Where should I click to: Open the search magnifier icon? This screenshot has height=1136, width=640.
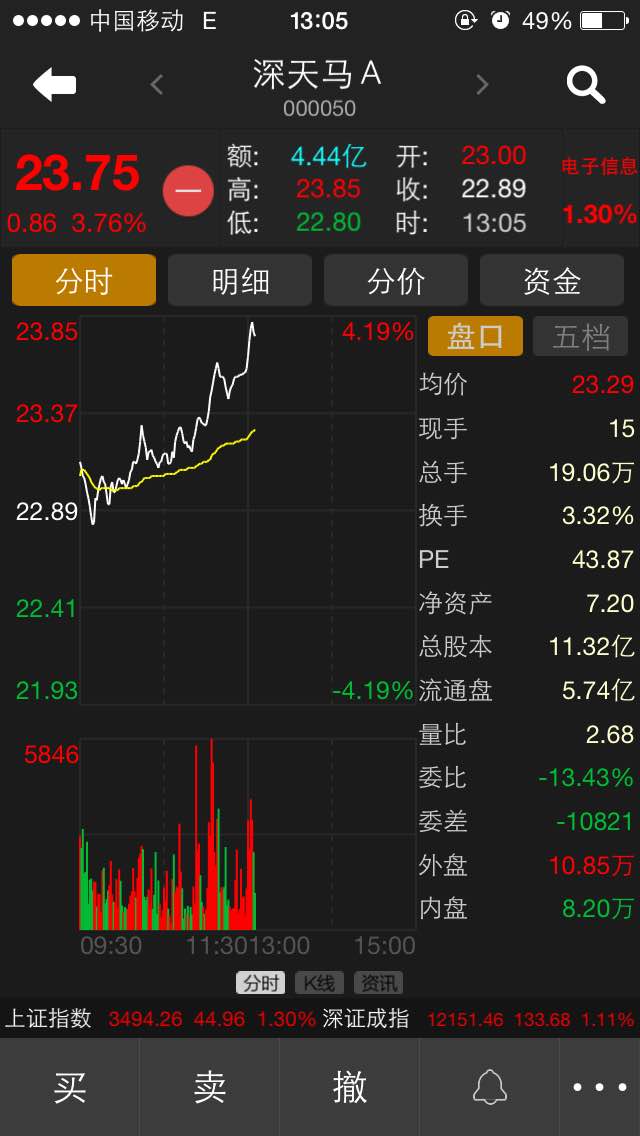tap(586, 85)
